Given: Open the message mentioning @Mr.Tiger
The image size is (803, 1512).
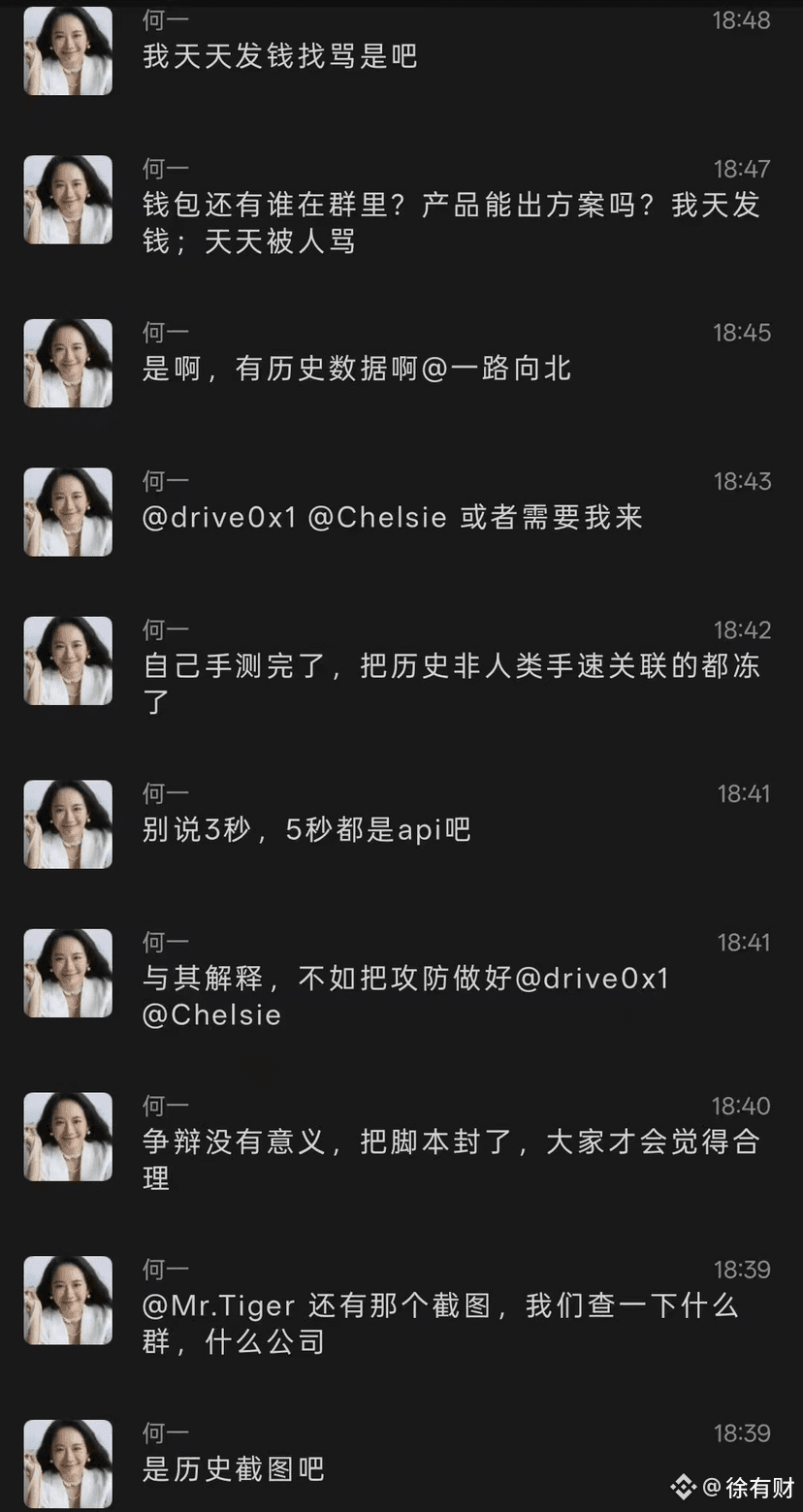Looking at the screenshot, I should (x=440, y=1323).
